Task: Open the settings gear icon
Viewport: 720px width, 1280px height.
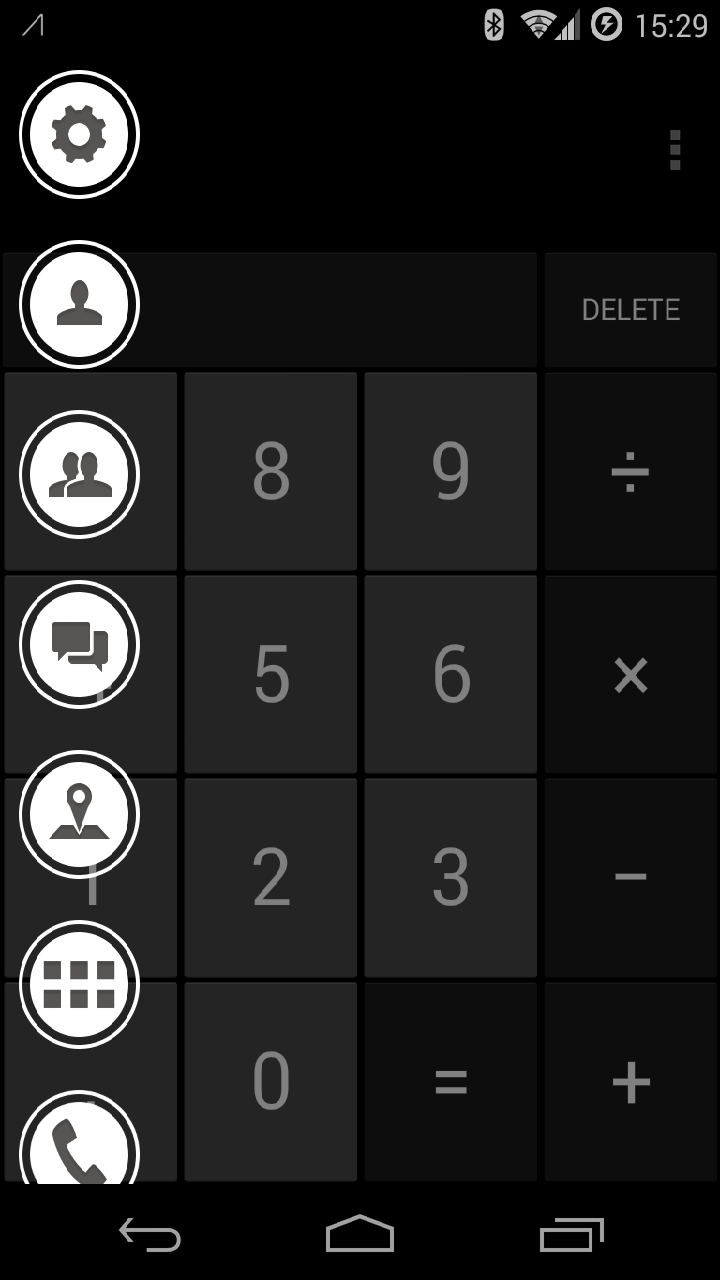Action: (x=79, y=134)
